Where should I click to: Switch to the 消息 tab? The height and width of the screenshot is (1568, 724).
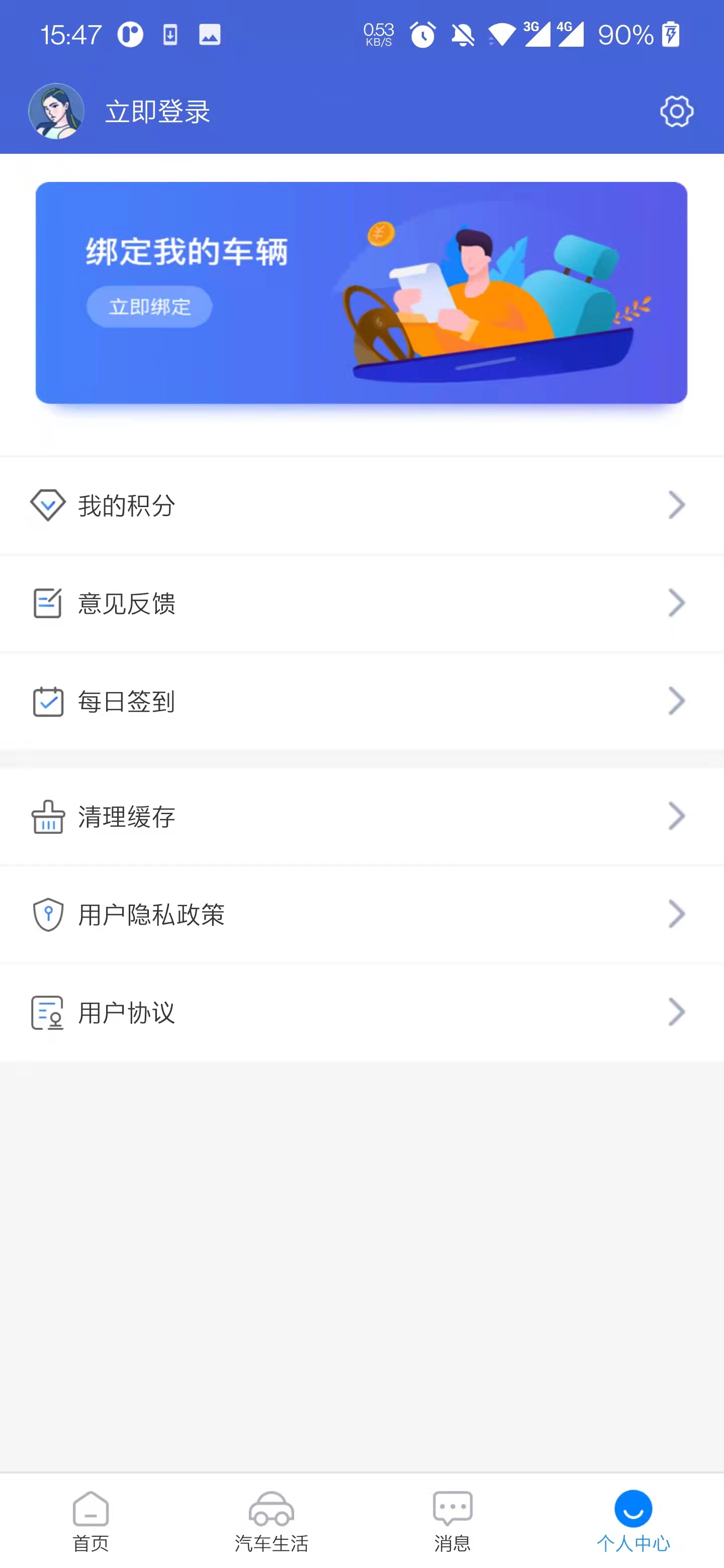[x=452, y=1521]
